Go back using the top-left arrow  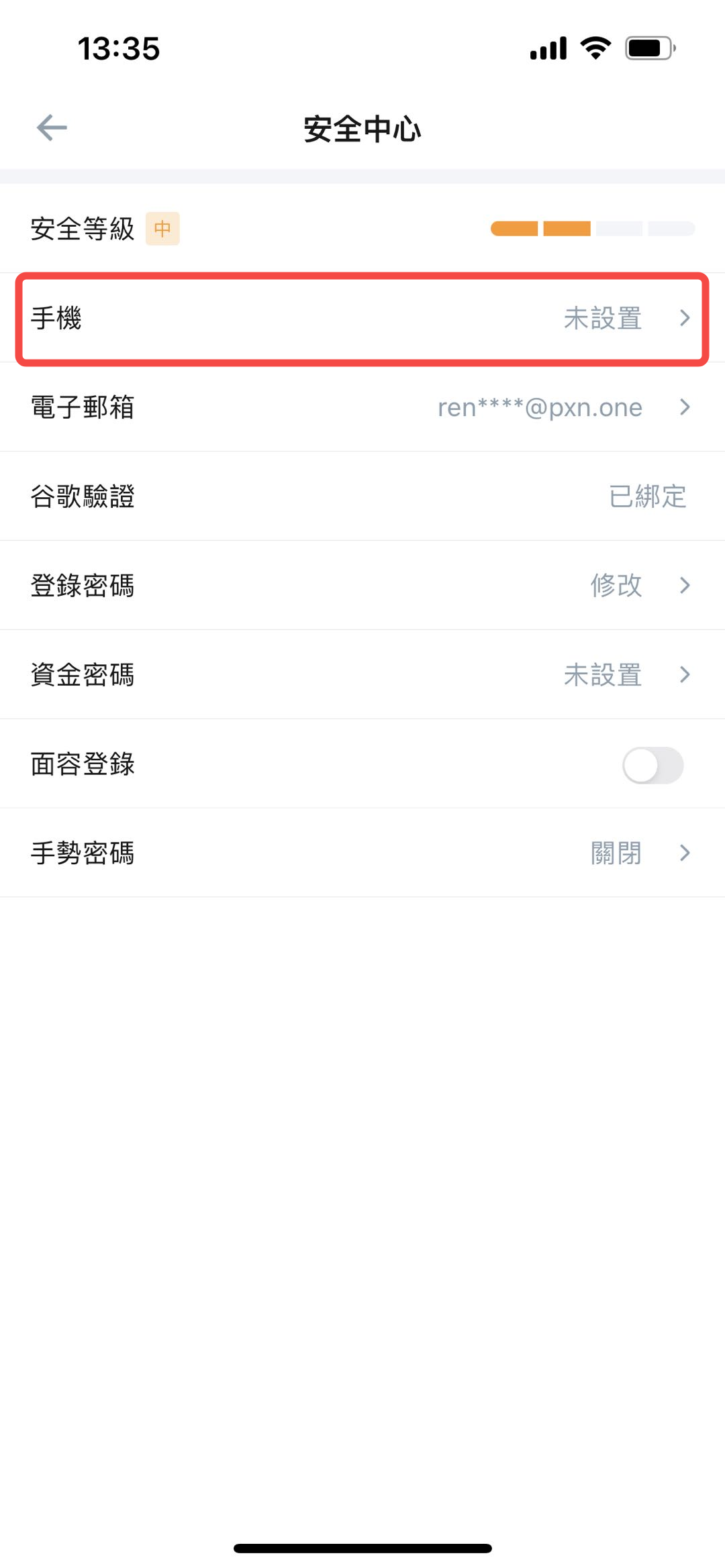pos(52,128)
